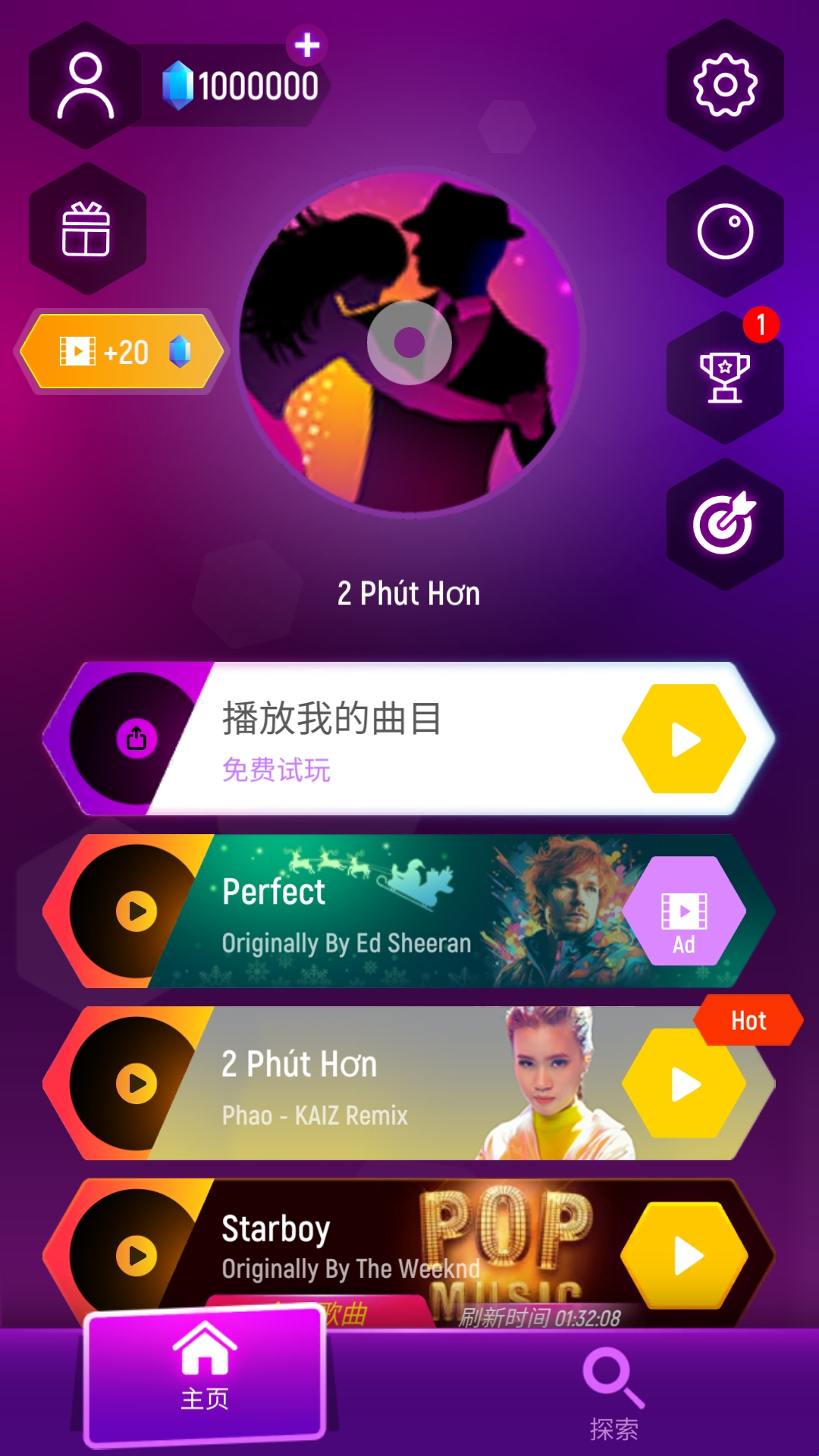Open the gift box rewards
The width and height of the screenshot is (819, 1456).
click(x=86, y=229)
